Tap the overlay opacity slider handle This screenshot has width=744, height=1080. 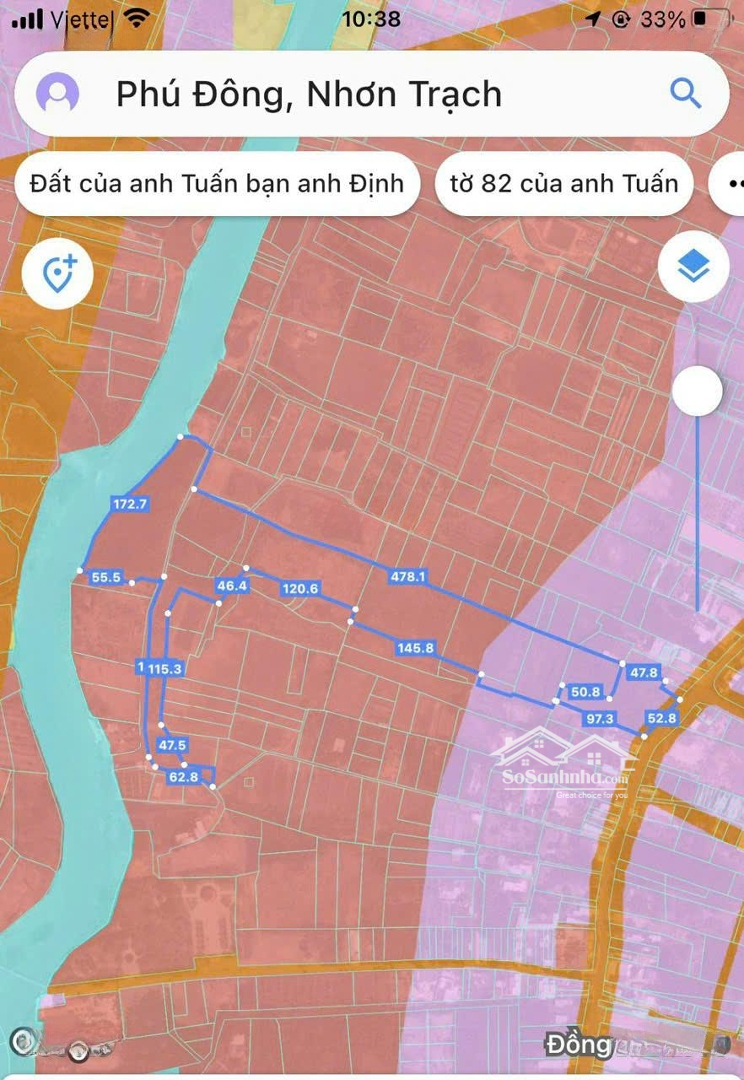click(697, 391)
